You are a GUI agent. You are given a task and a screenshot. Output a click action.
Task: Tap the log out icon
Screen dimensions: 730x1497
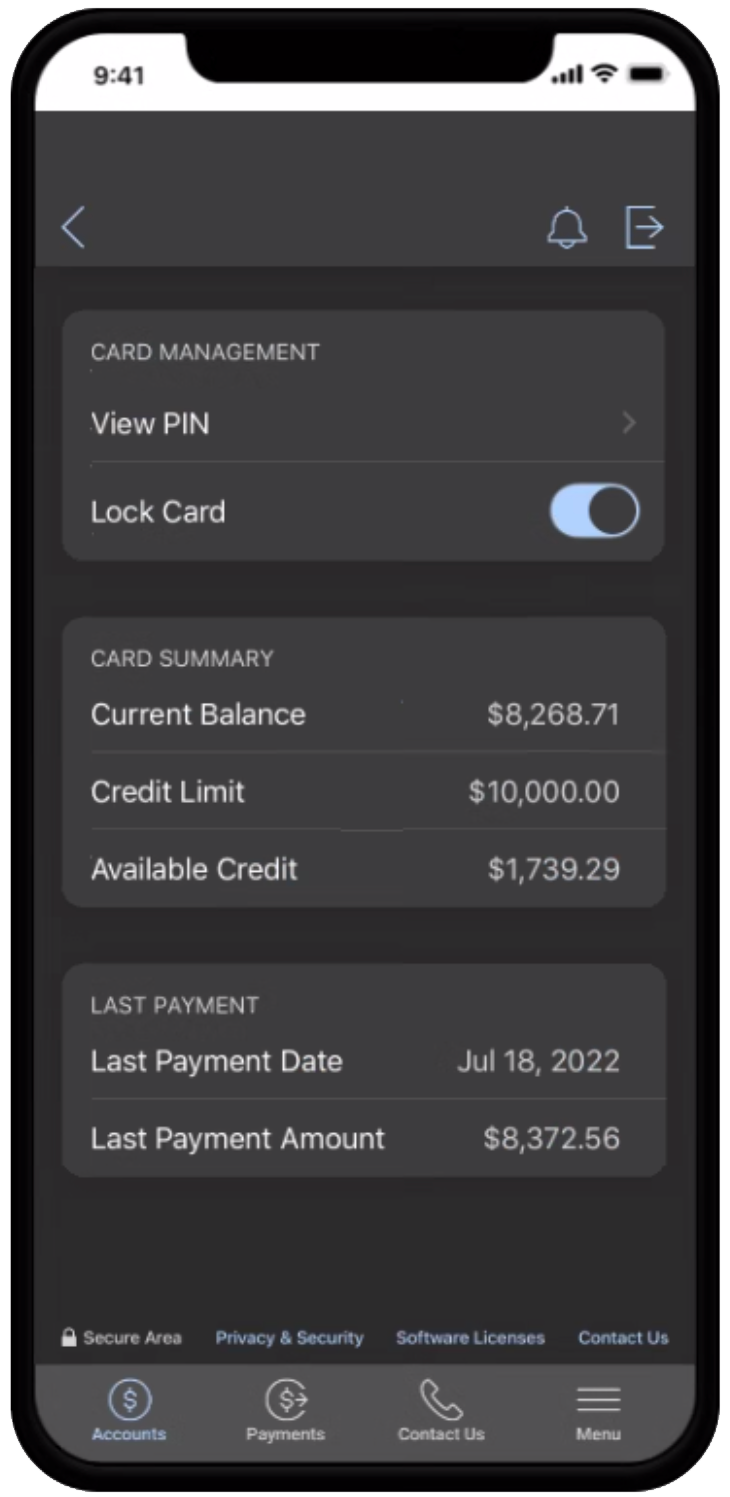pyautogui.click(x=645, y=227)
